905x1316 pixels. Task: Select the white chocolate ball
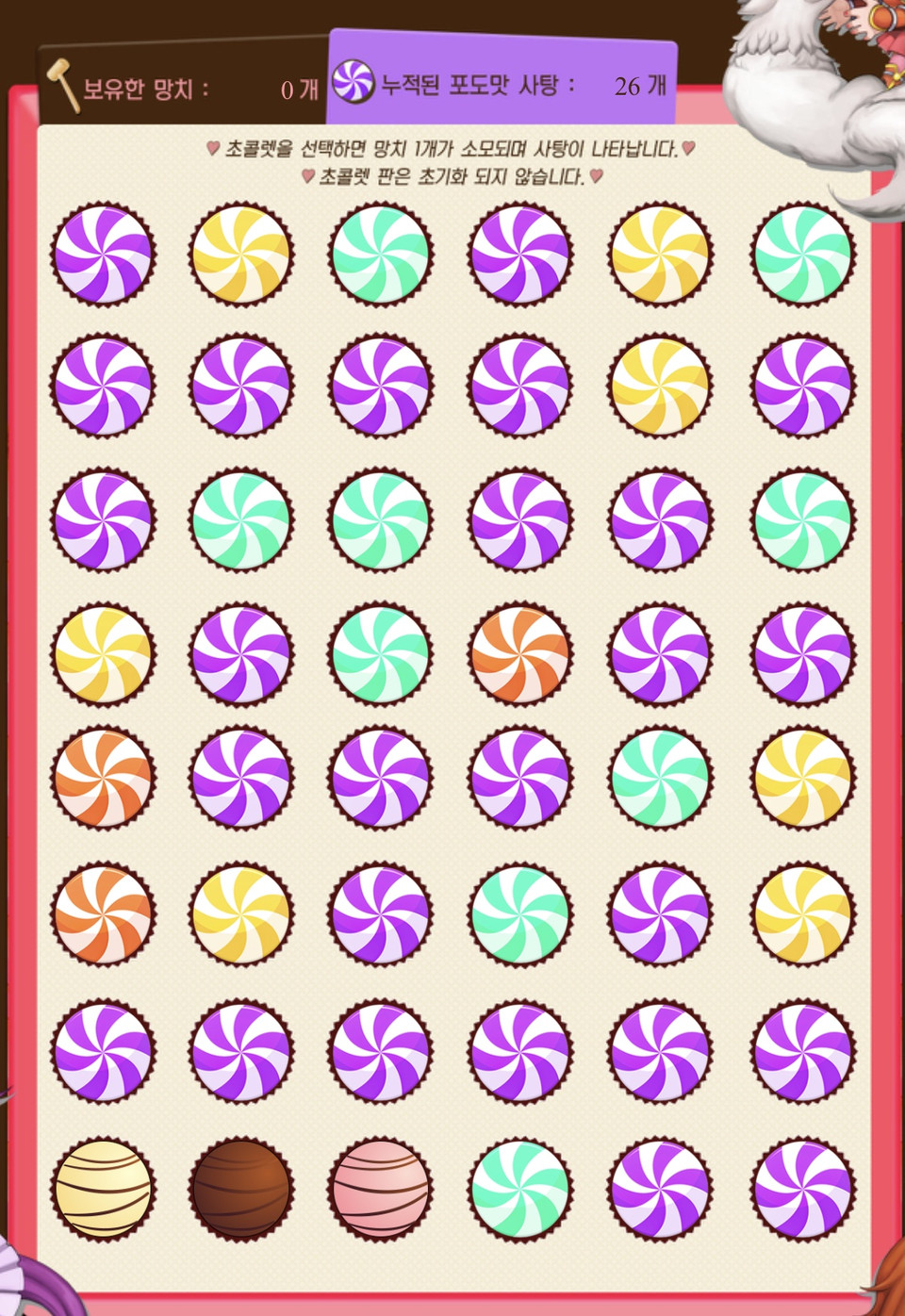(103, 1188)
